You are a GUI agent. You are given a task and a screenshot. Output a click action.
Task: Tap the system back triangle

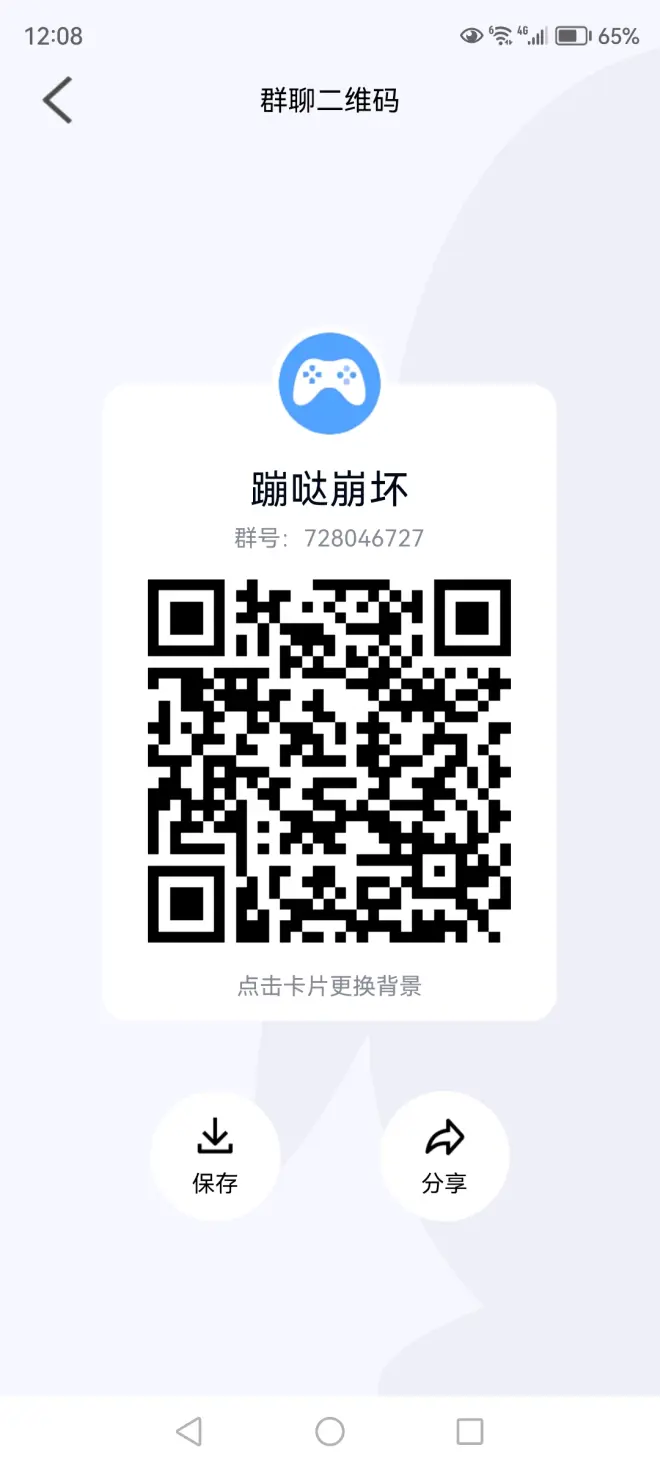tap(189, 1431)
